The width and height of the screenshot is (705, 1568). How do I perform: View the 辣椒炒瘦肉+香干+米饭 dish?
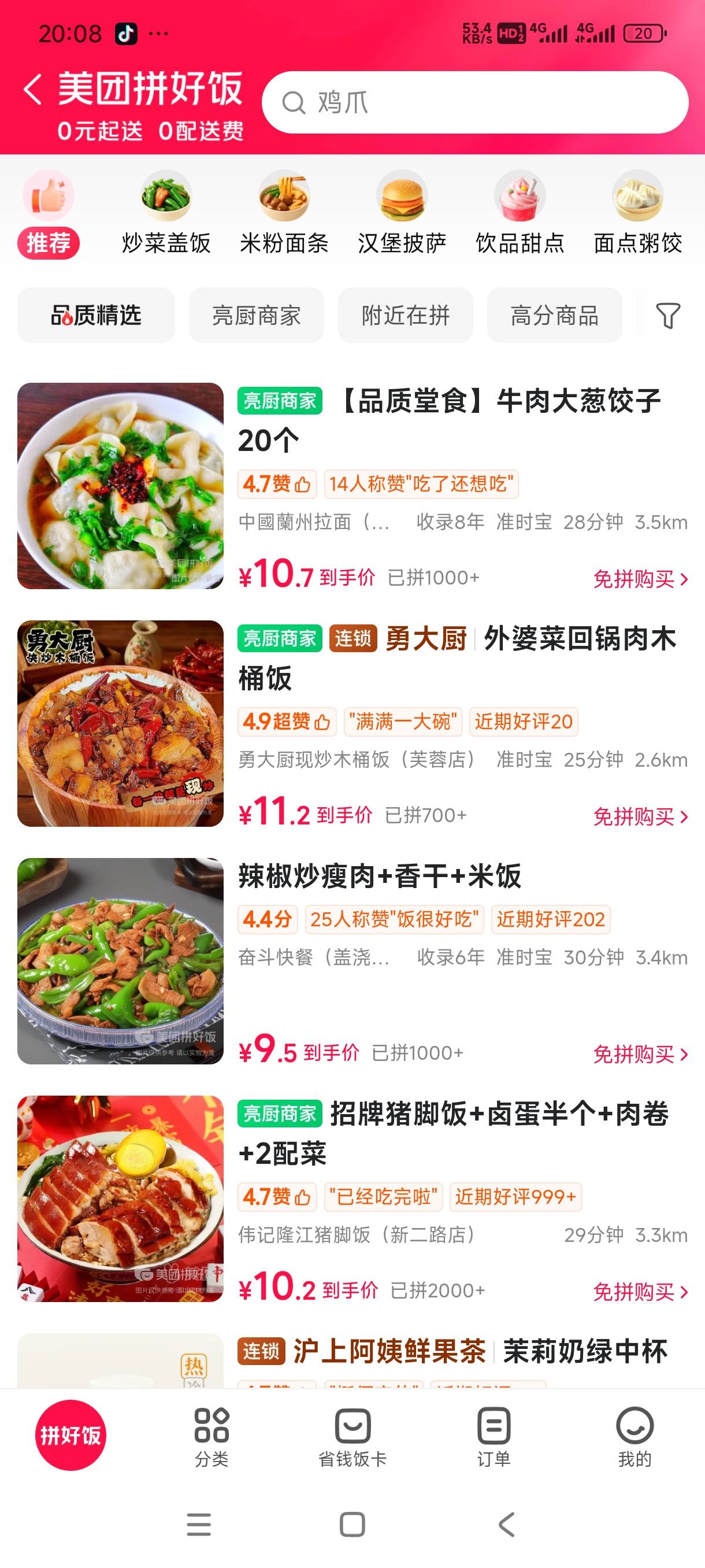(380, 877)
